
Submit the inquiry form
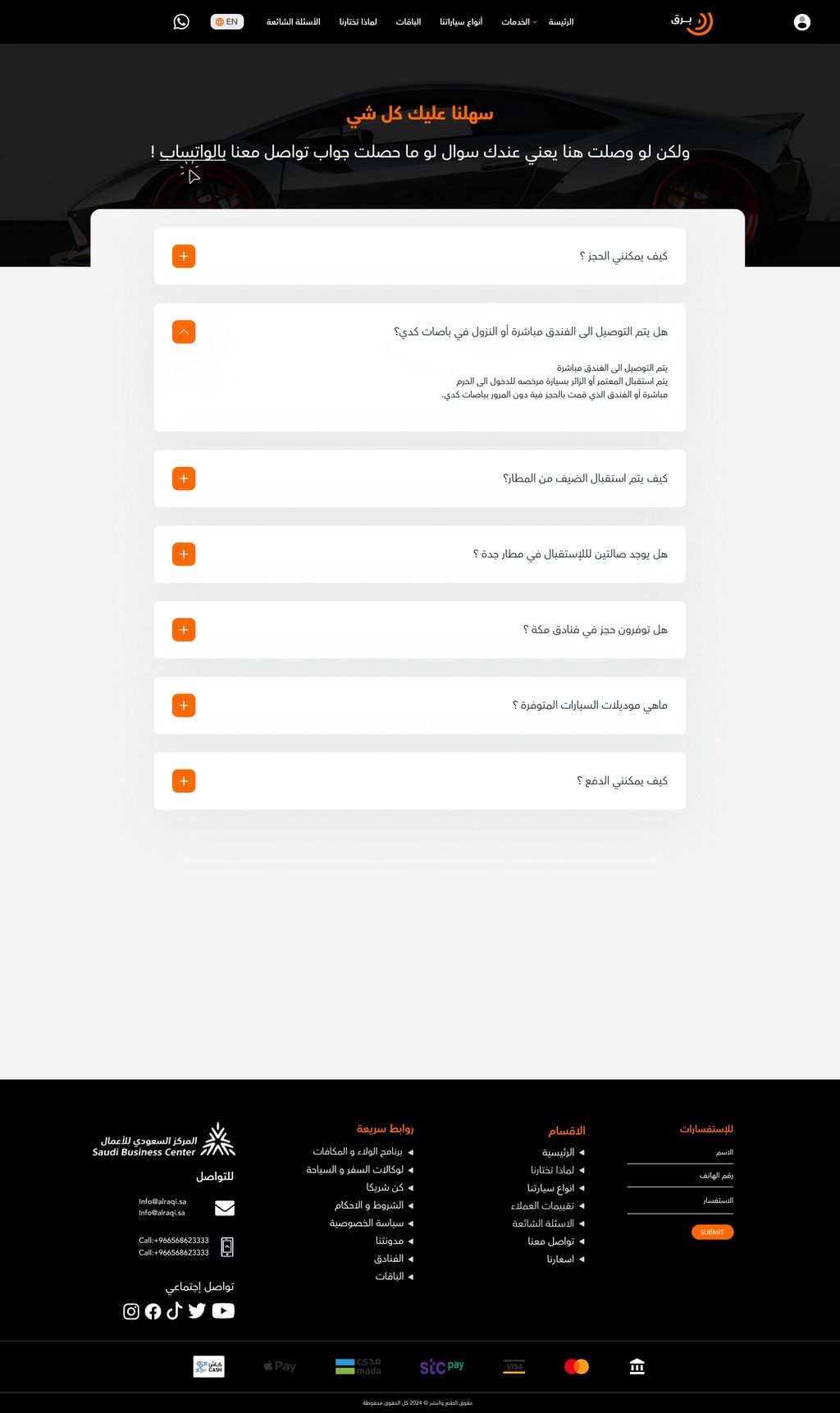[712, 1232]
